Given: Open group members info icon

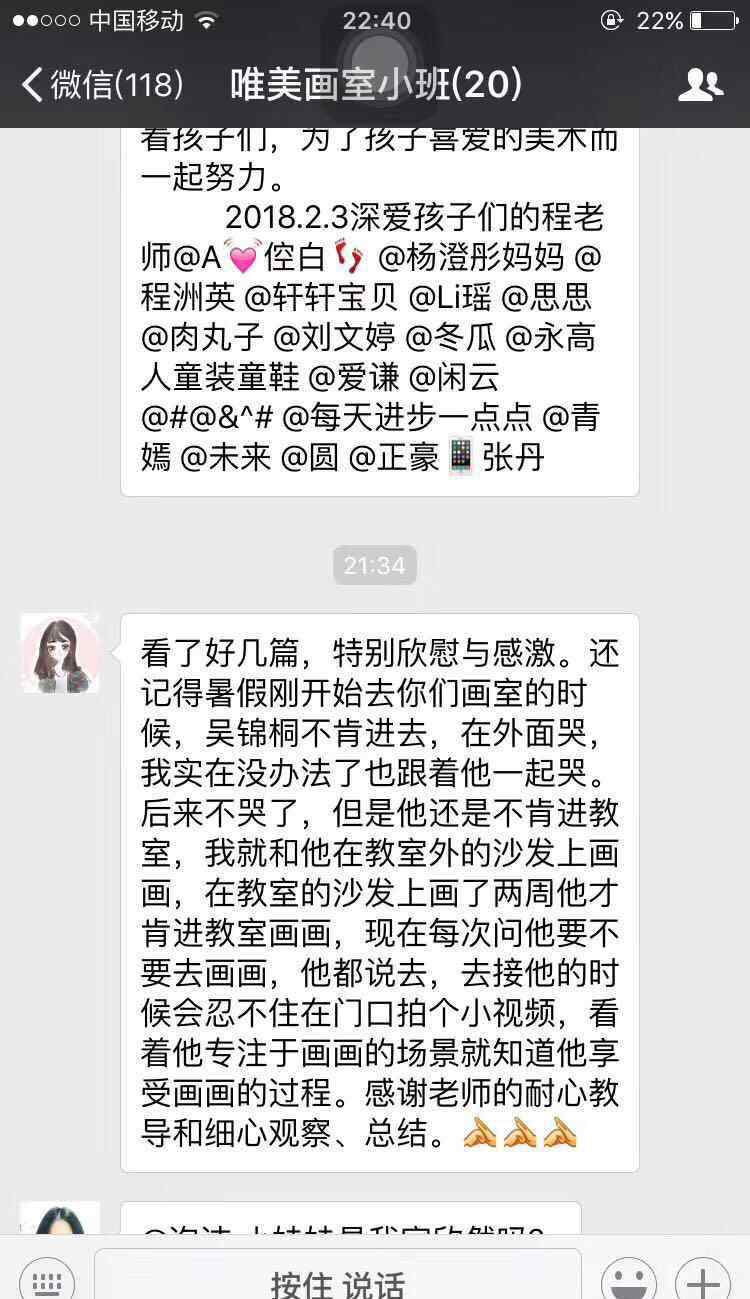Looking at the screenshot, I should (700, 85).
